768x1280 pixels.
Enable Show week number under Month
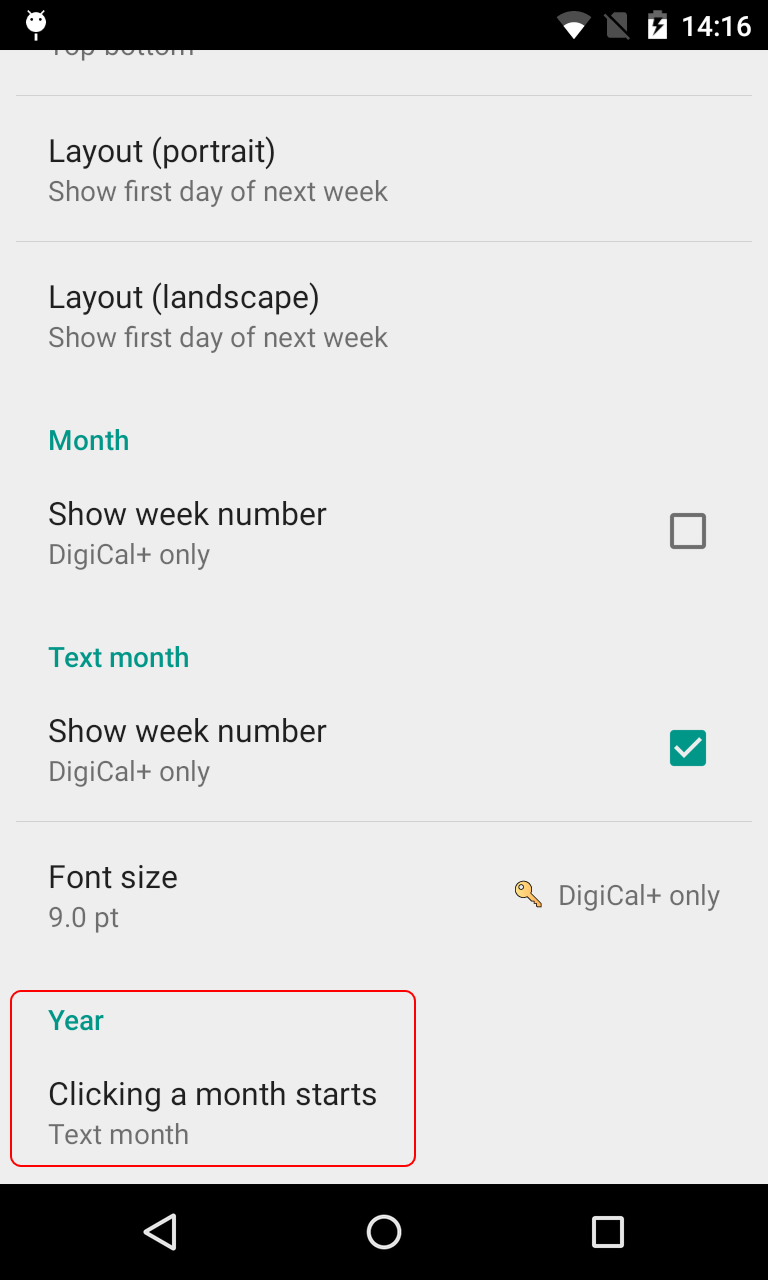click(x=687, y=531)
